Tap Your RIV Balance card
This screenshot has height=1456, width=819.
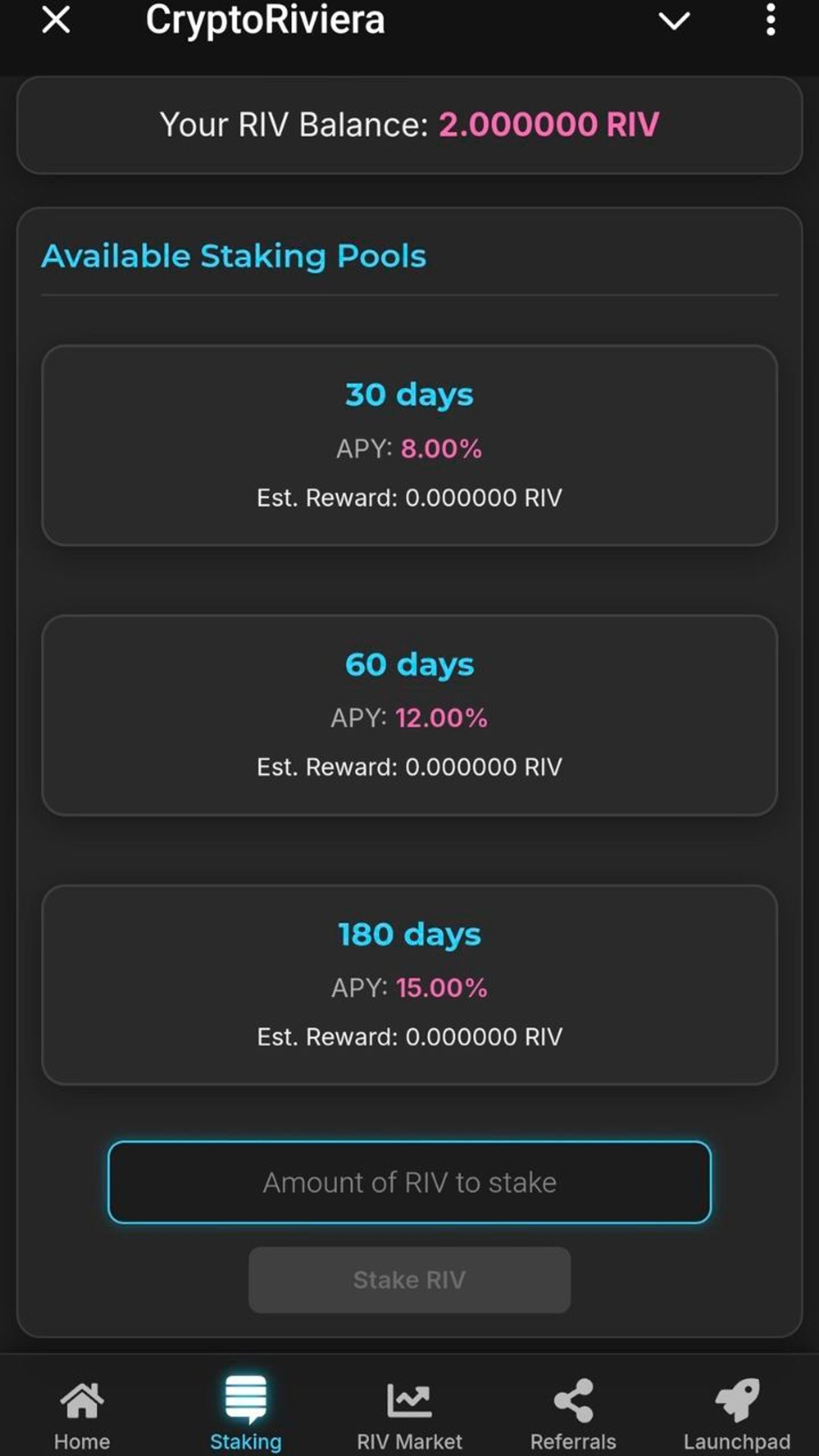pos(409,125)
